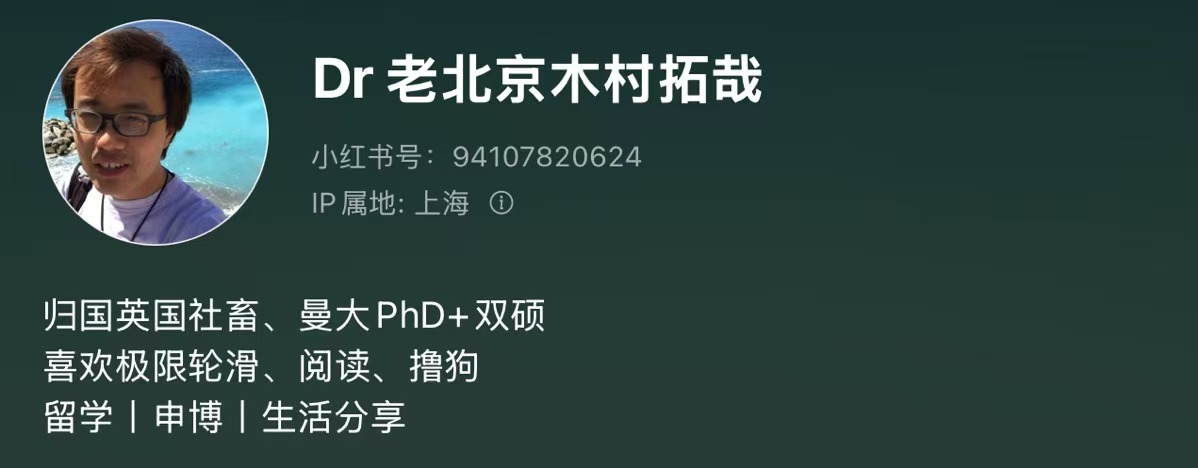Tap the info icon beside IP属地 上海
Image resolution: width=1198 pixels, height=468 pixels.
pyautogui.click(x=501, y=204)
